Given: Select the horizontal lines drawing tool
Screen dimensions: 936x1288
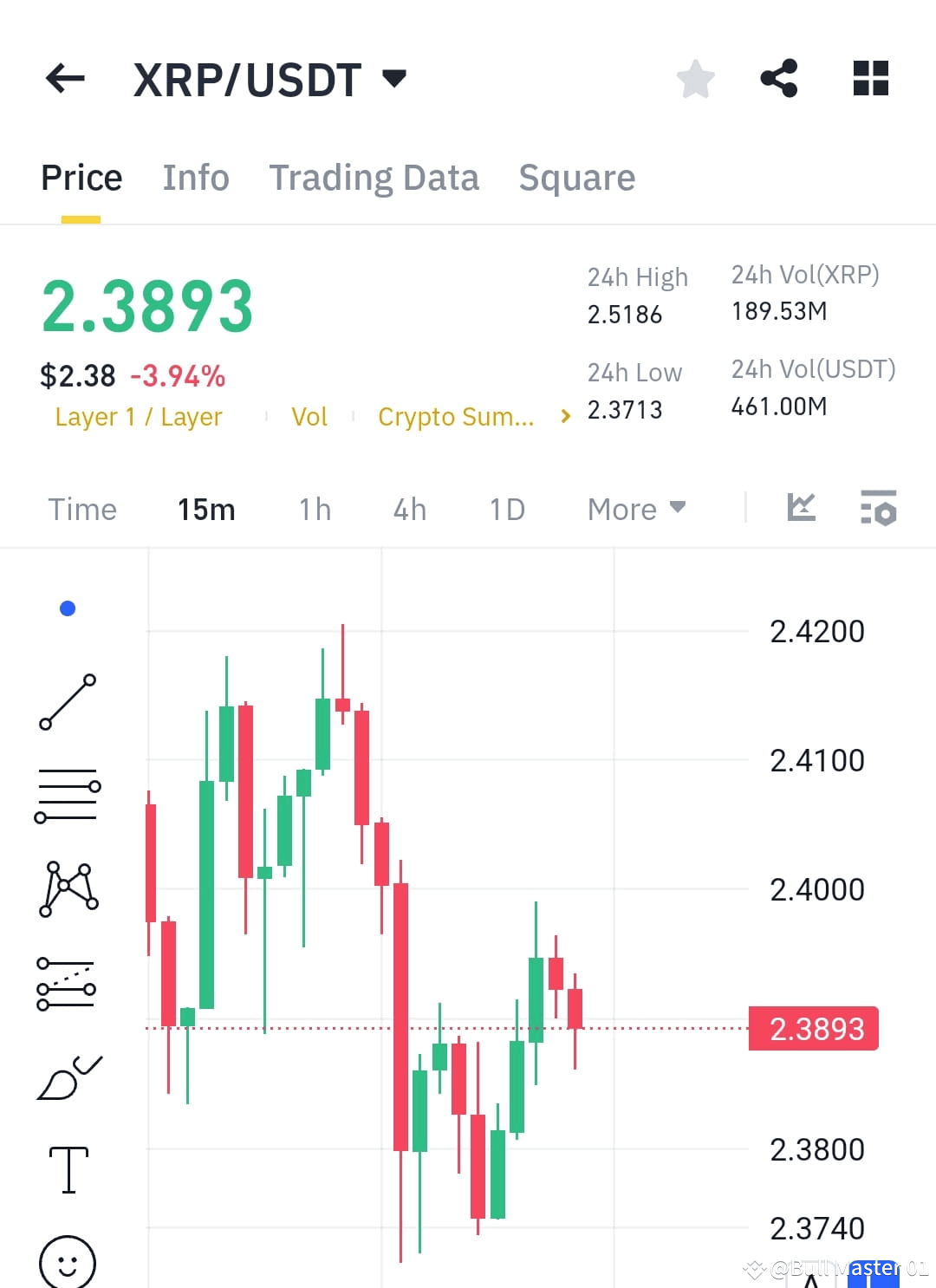Looking at the screenshot, I should point(68,793).
